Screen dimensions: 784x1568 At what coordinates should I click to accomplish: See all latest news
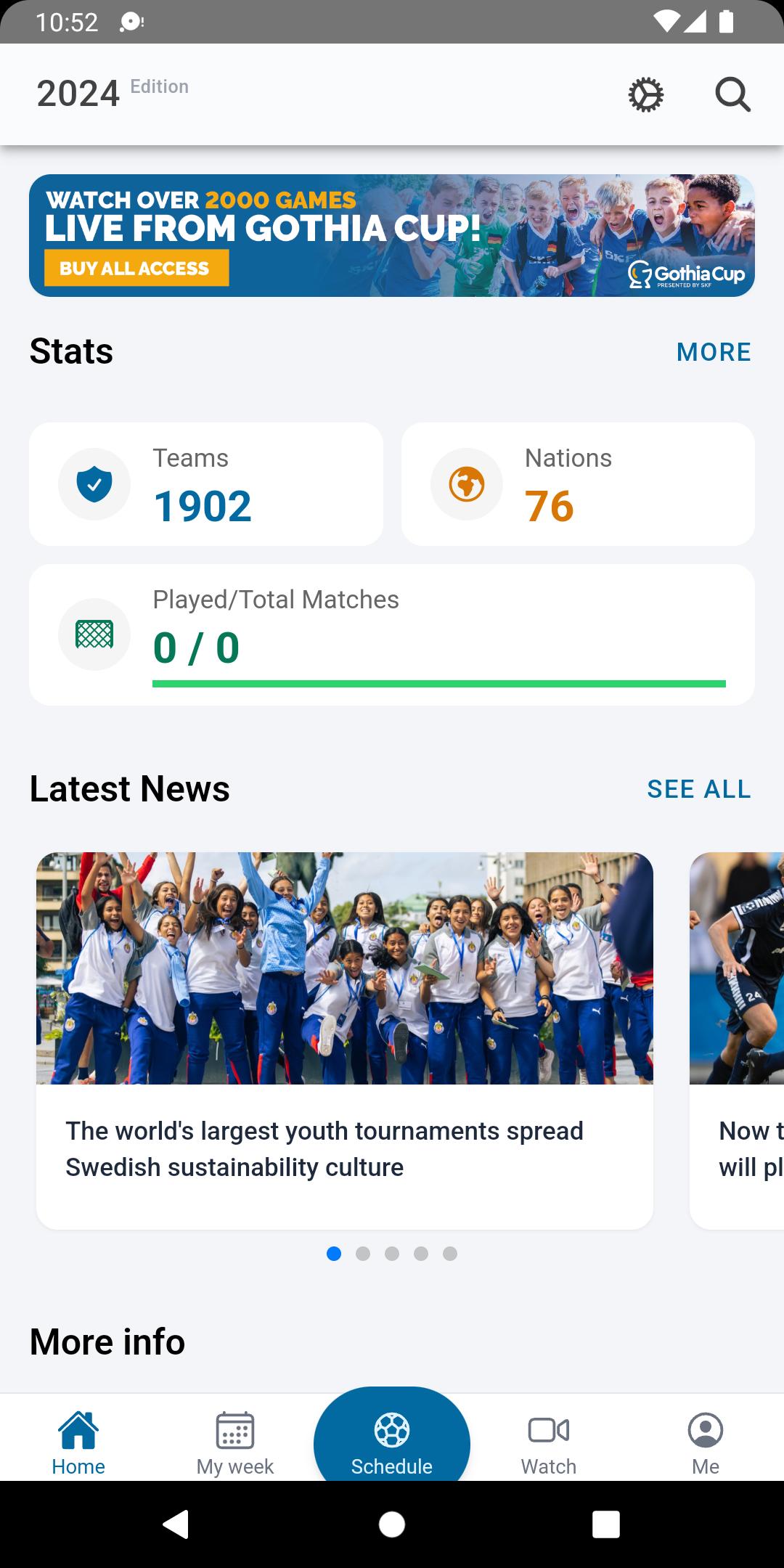click(698, 789)
